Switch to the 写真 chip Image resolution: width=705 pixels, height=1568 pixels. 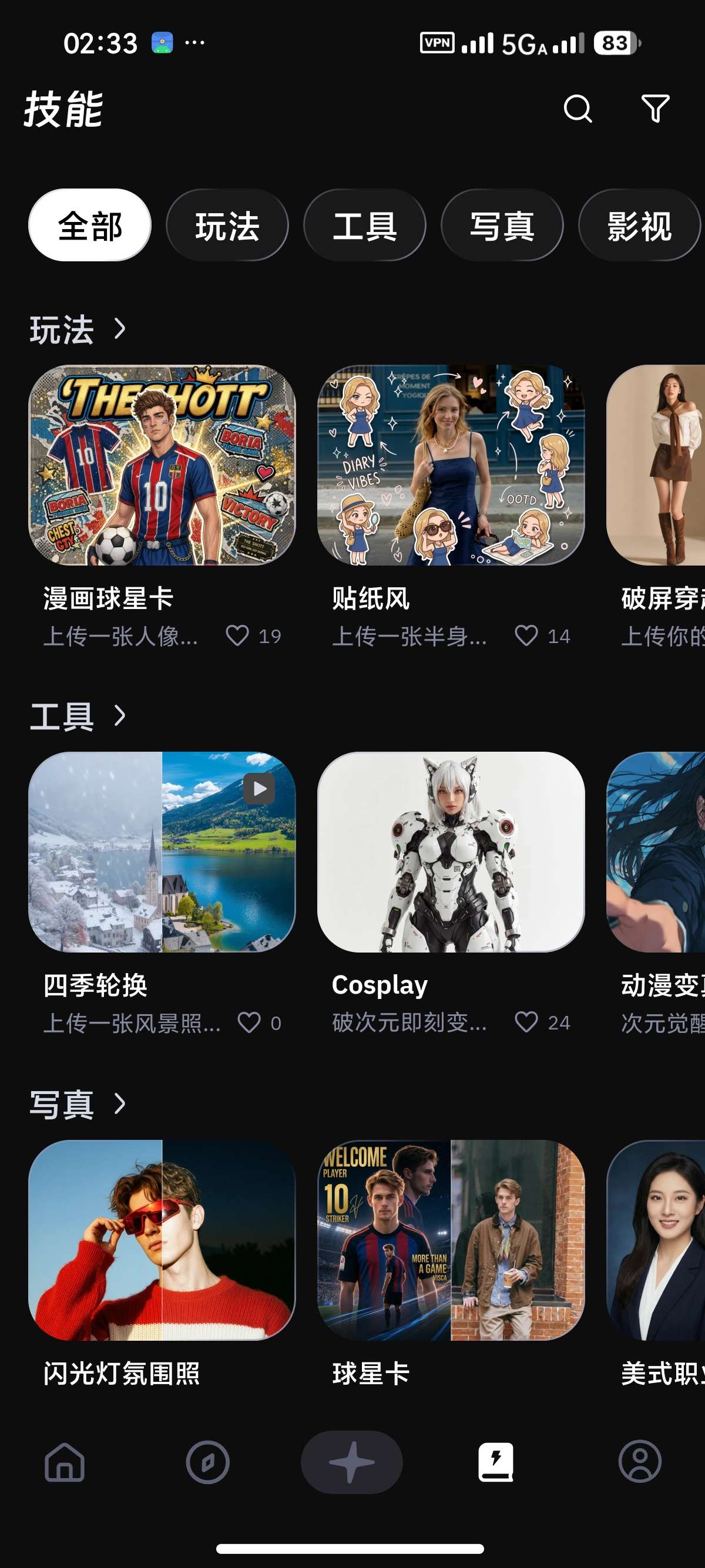pyautogui.click(x=502, y=226)
